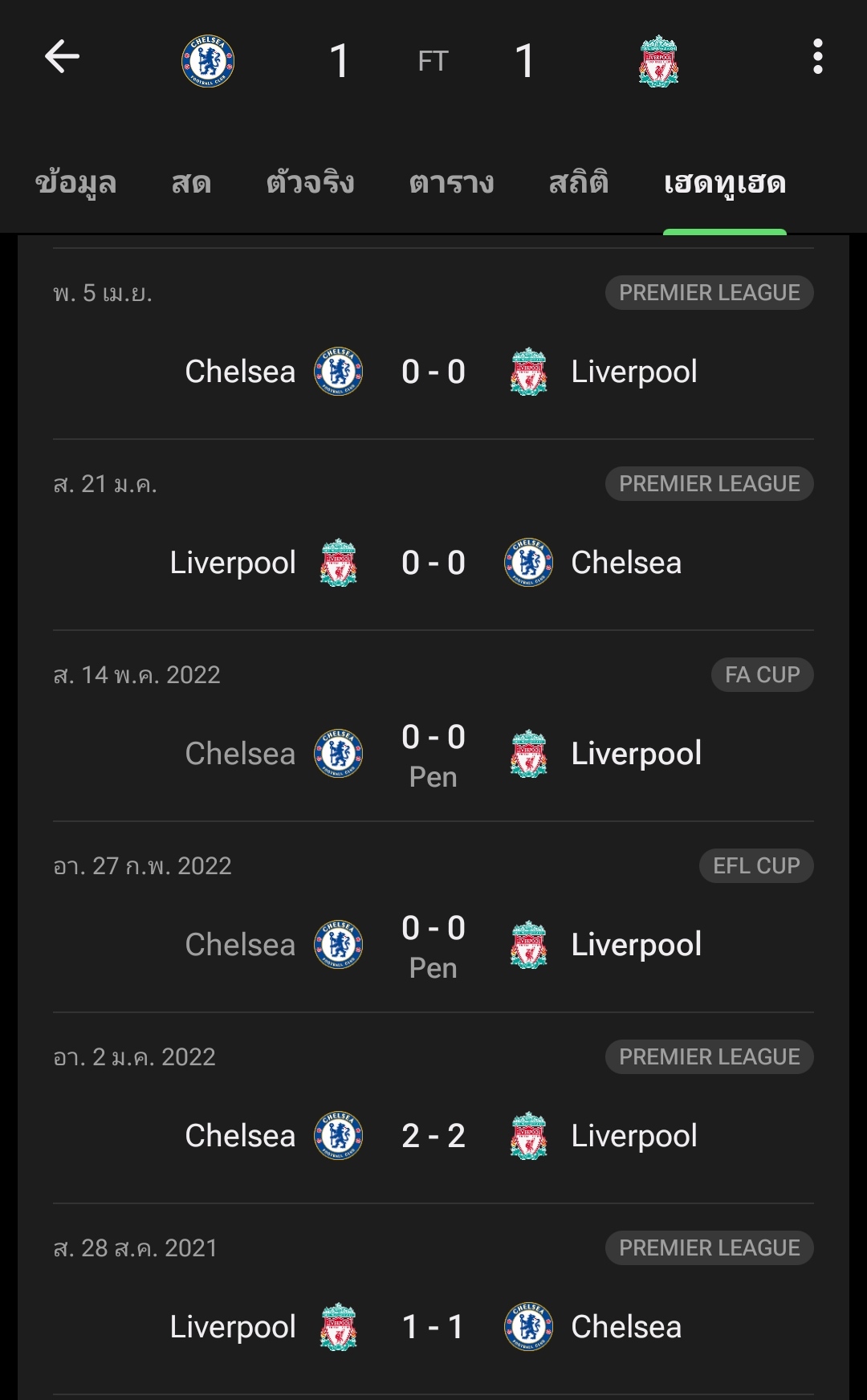Open the 2 ม.ค. 2022 2-2 match
Image resolution: width=867 pixels, height=1400 pixels.
[x=433, y=1108]
